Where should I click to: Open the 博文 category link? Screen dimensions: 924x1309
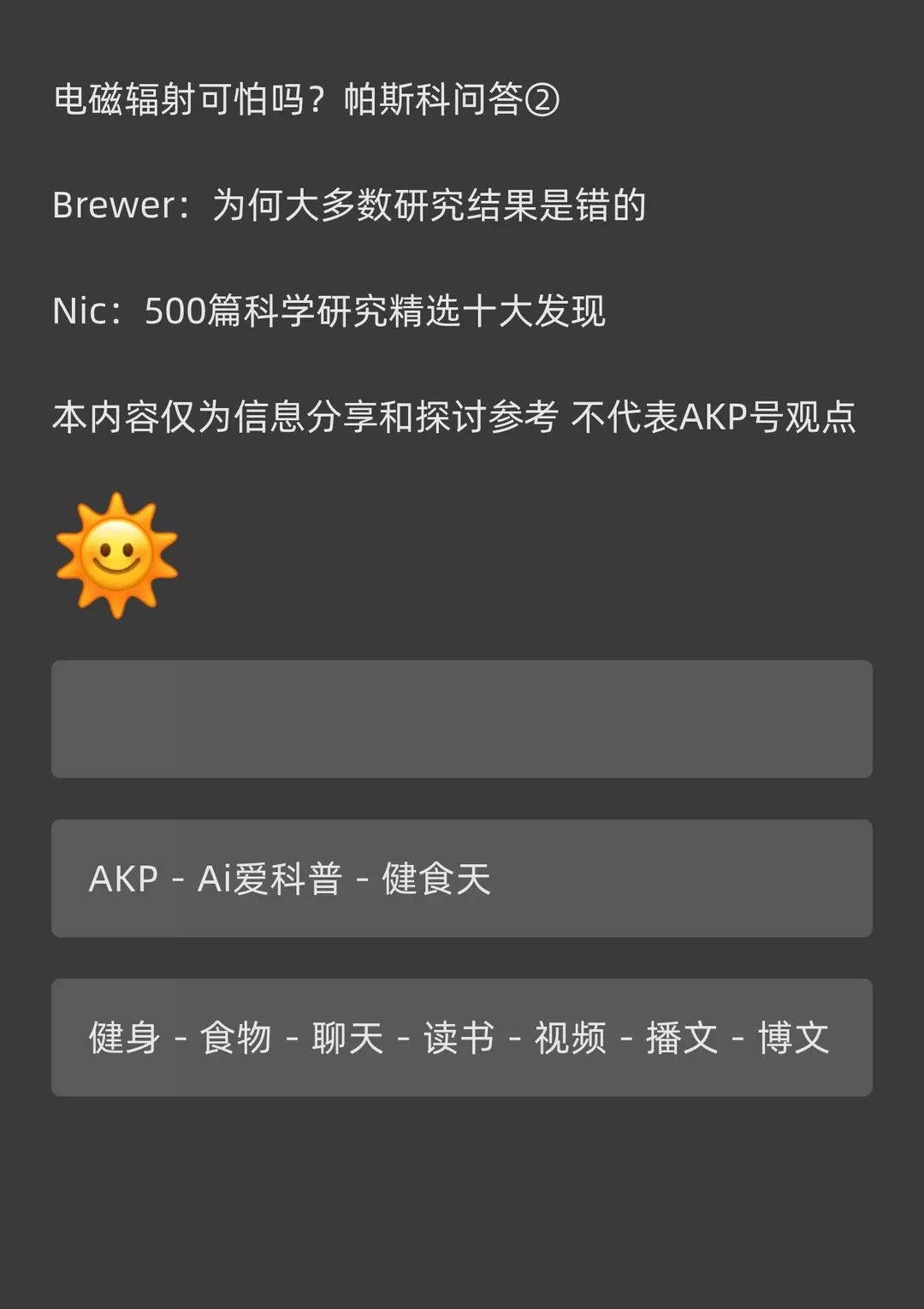pyautogui.click(x=792, y=1038)
